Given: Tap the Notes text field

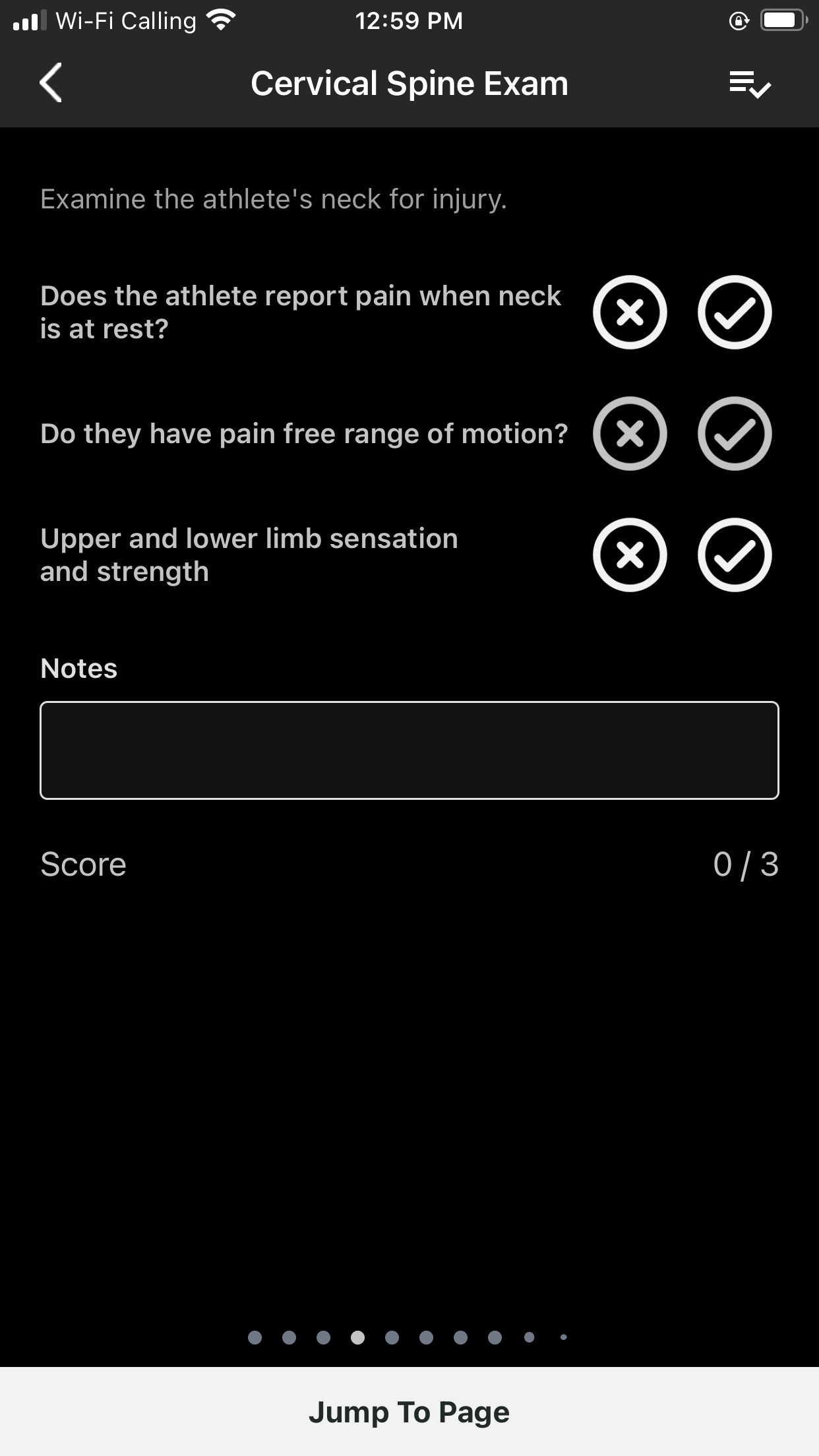Looking at the screenshot, I should tap(409, 750).
